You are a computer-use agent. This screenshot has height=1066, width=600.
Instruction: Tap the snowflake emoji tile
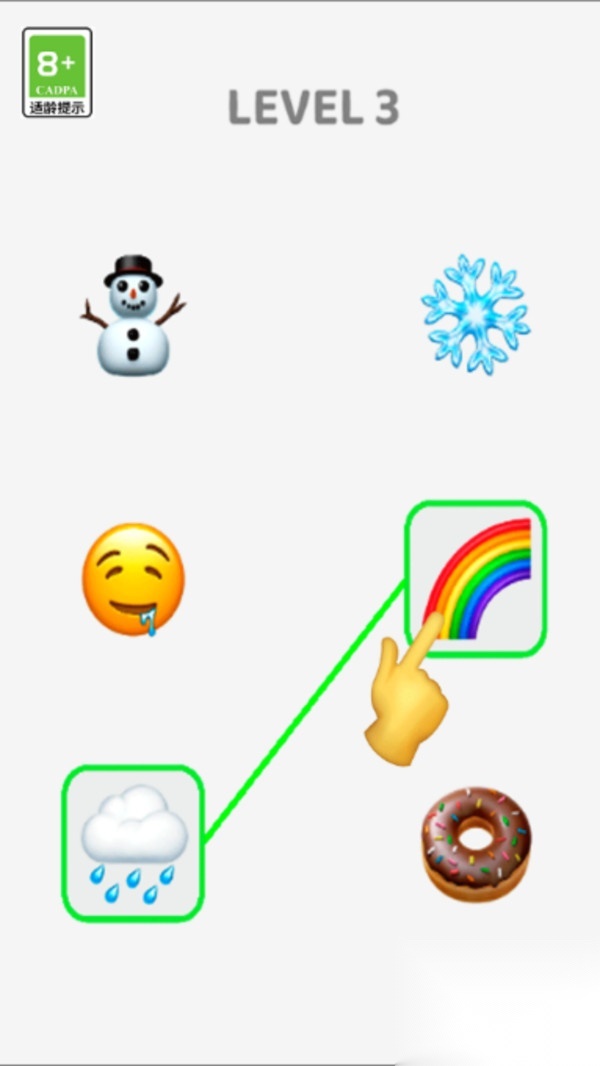pyautogui.click(x=476, y=314)
